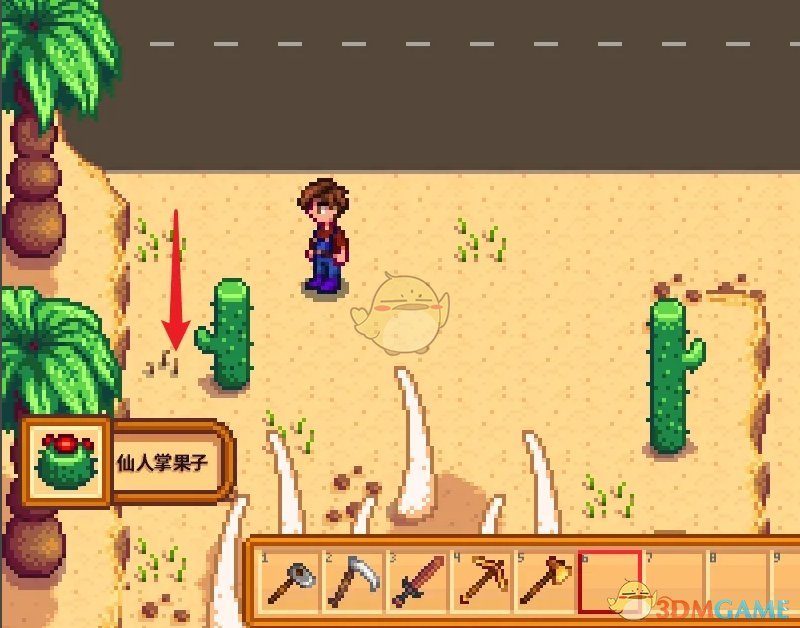The image size is (800, 628).
Task: Select the sword in slot 3
Action: point(418,581)
